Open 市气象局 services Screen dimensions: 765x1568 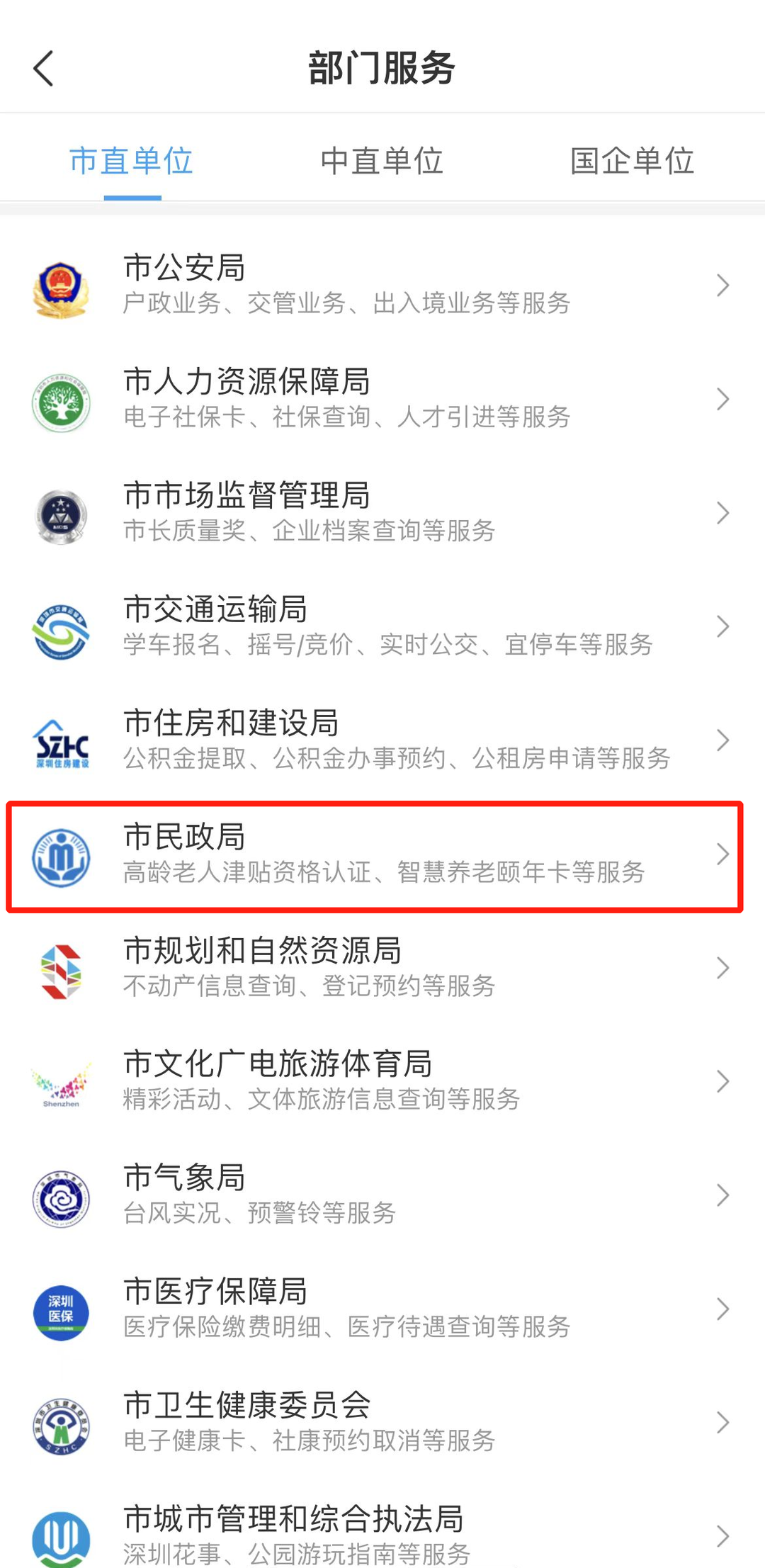[x=382, y=1195]
